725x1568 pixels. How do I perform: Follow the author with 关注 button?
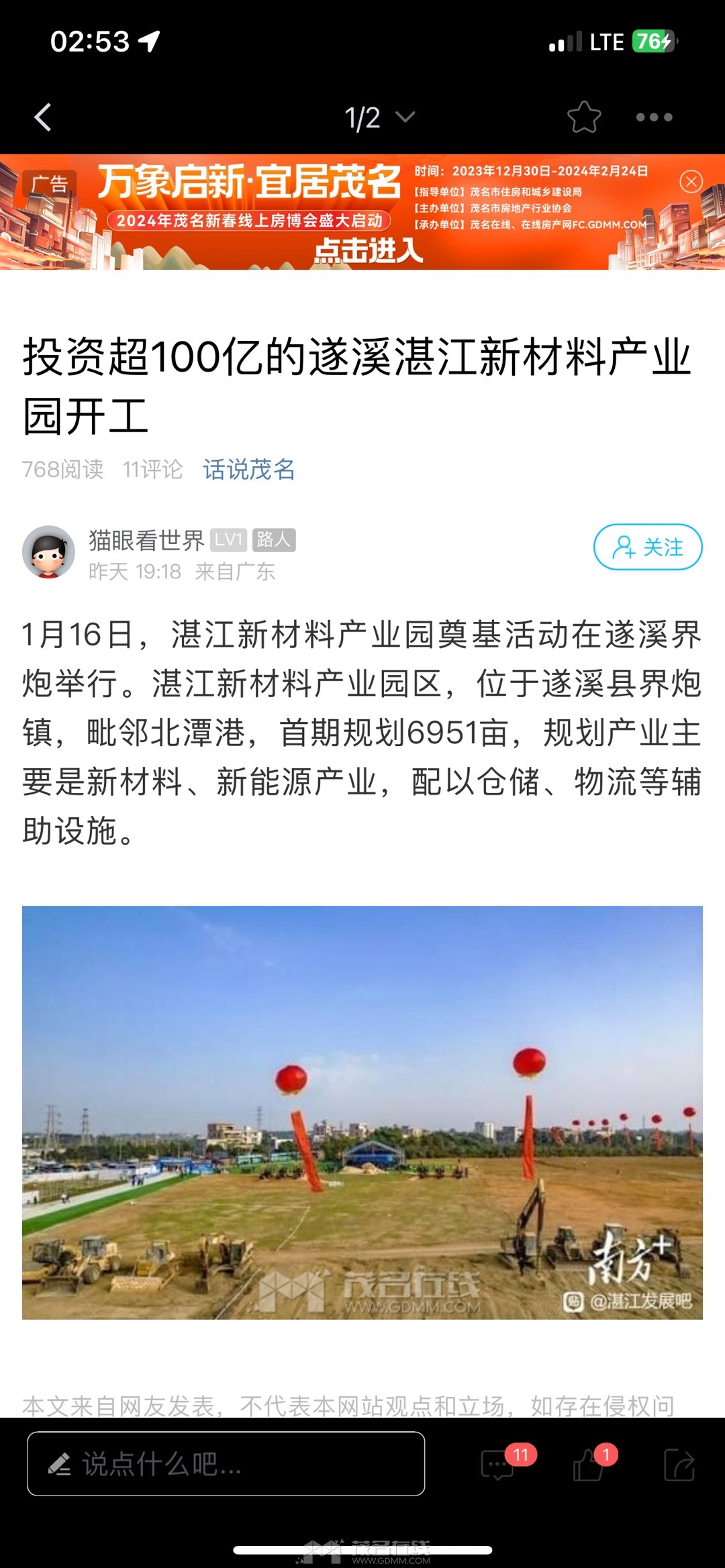pos(647,547)
